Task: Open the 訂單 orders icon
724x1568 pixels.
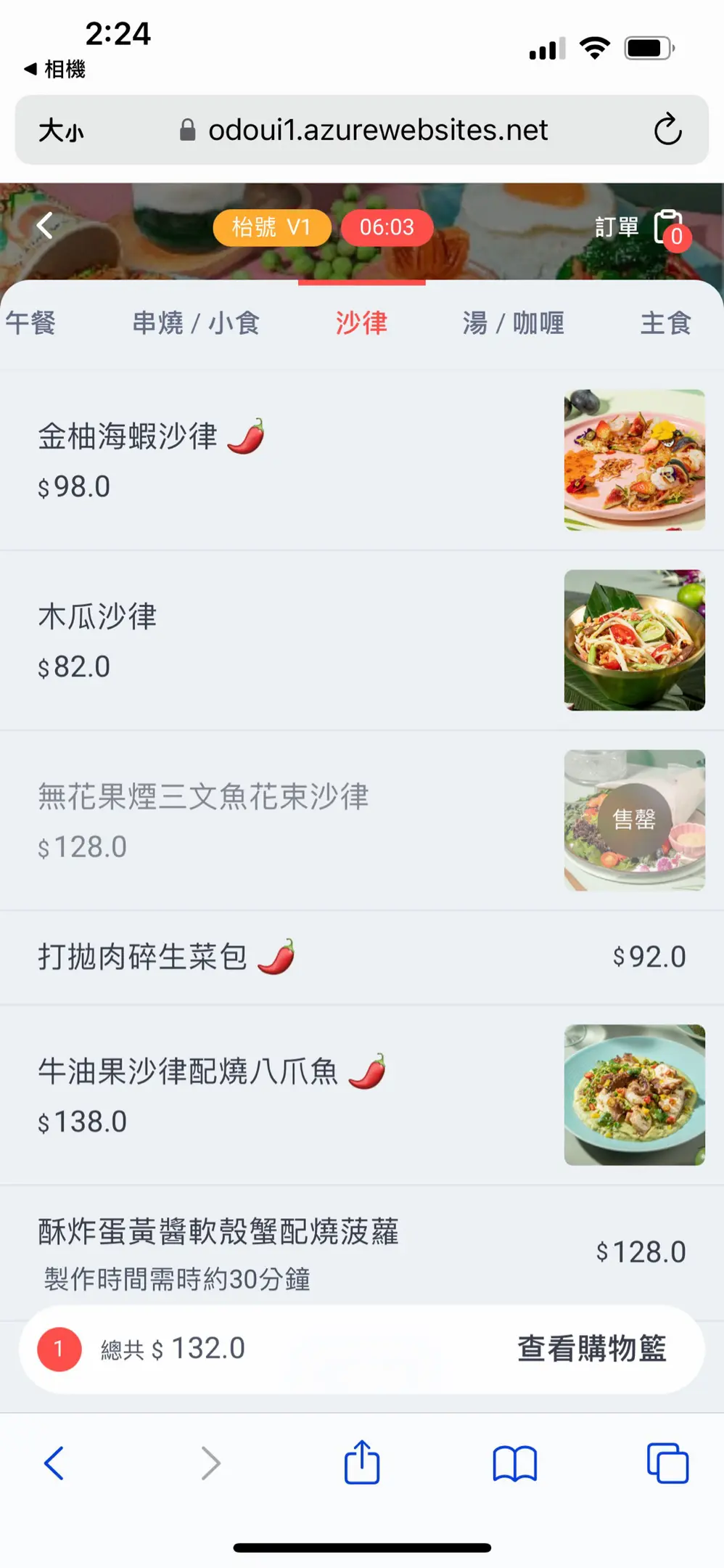Action: tap(667, 228)
